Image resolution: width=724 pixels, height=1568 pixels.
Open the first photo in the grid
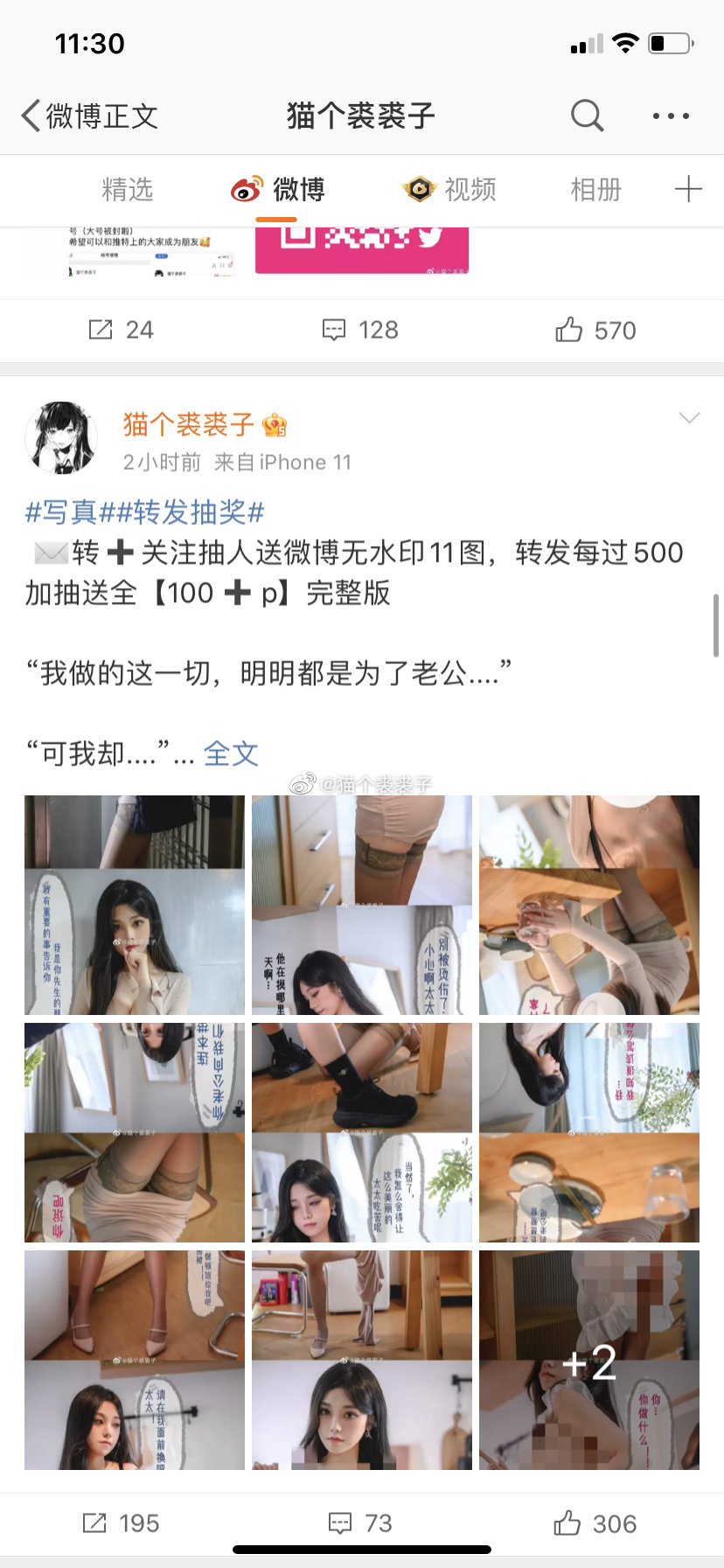135,905
